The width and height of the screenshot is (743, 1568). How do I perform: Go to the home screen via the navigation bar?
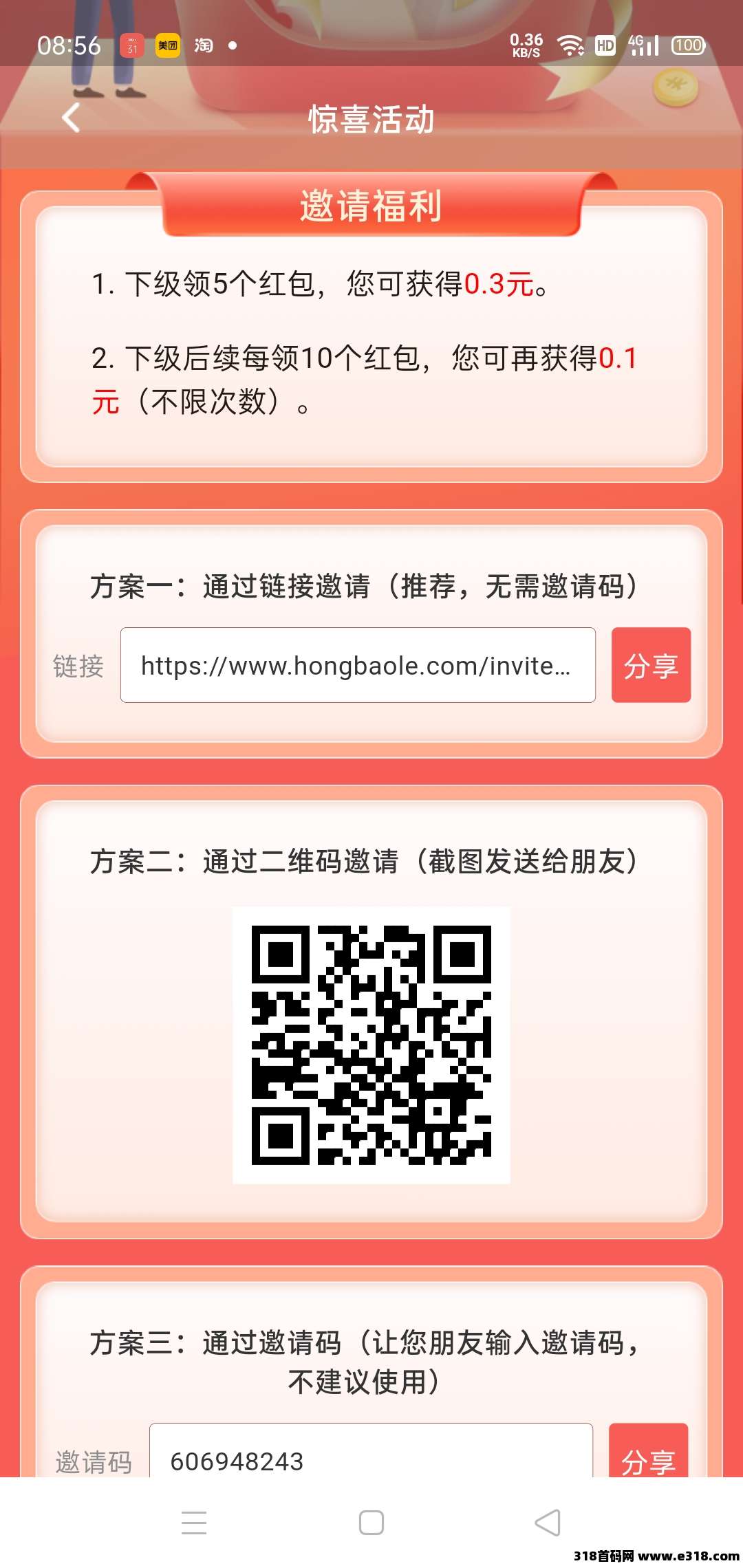coord(371,1523)
